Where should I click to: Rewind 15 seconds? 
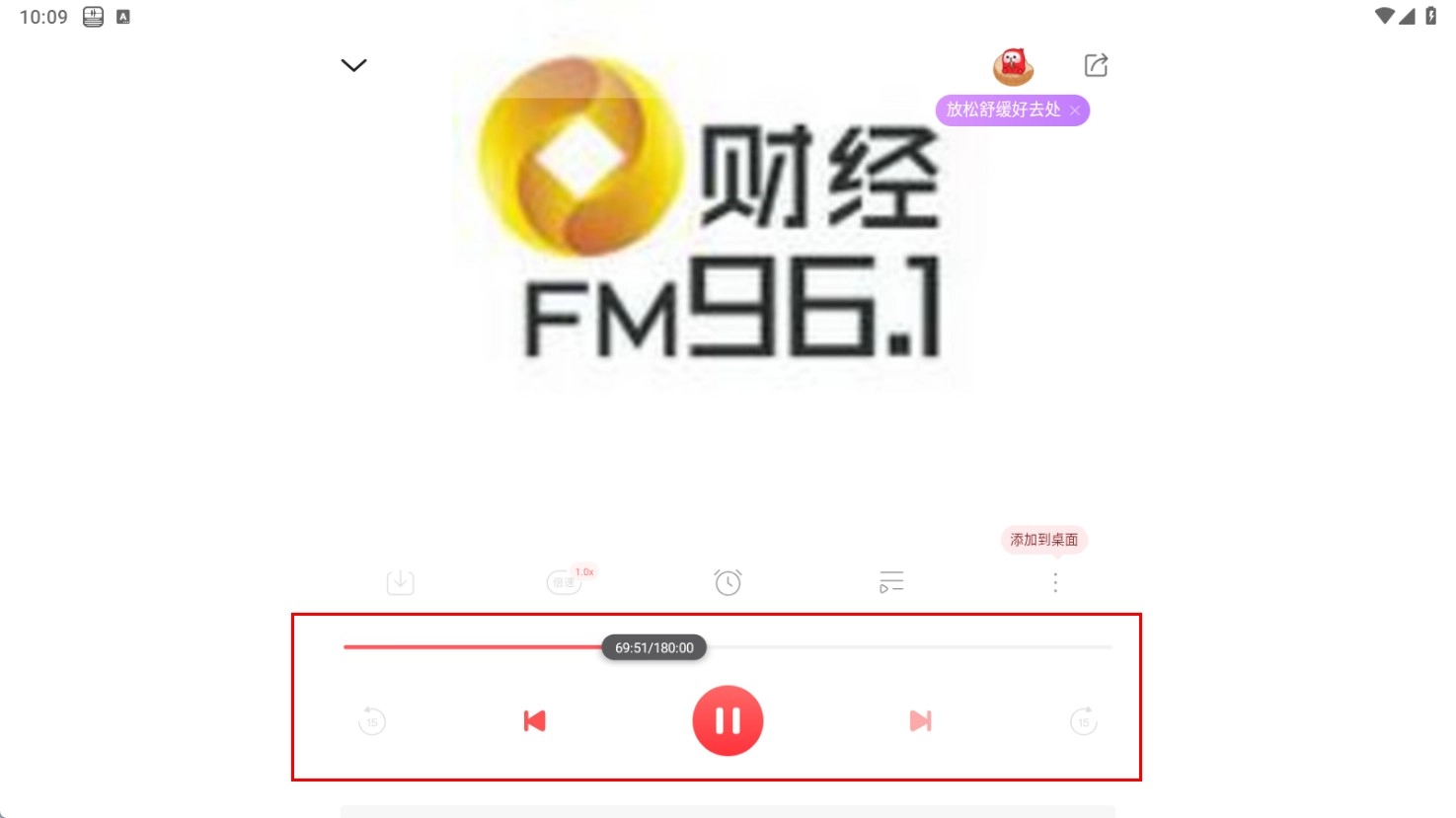(x=372, y=721)
